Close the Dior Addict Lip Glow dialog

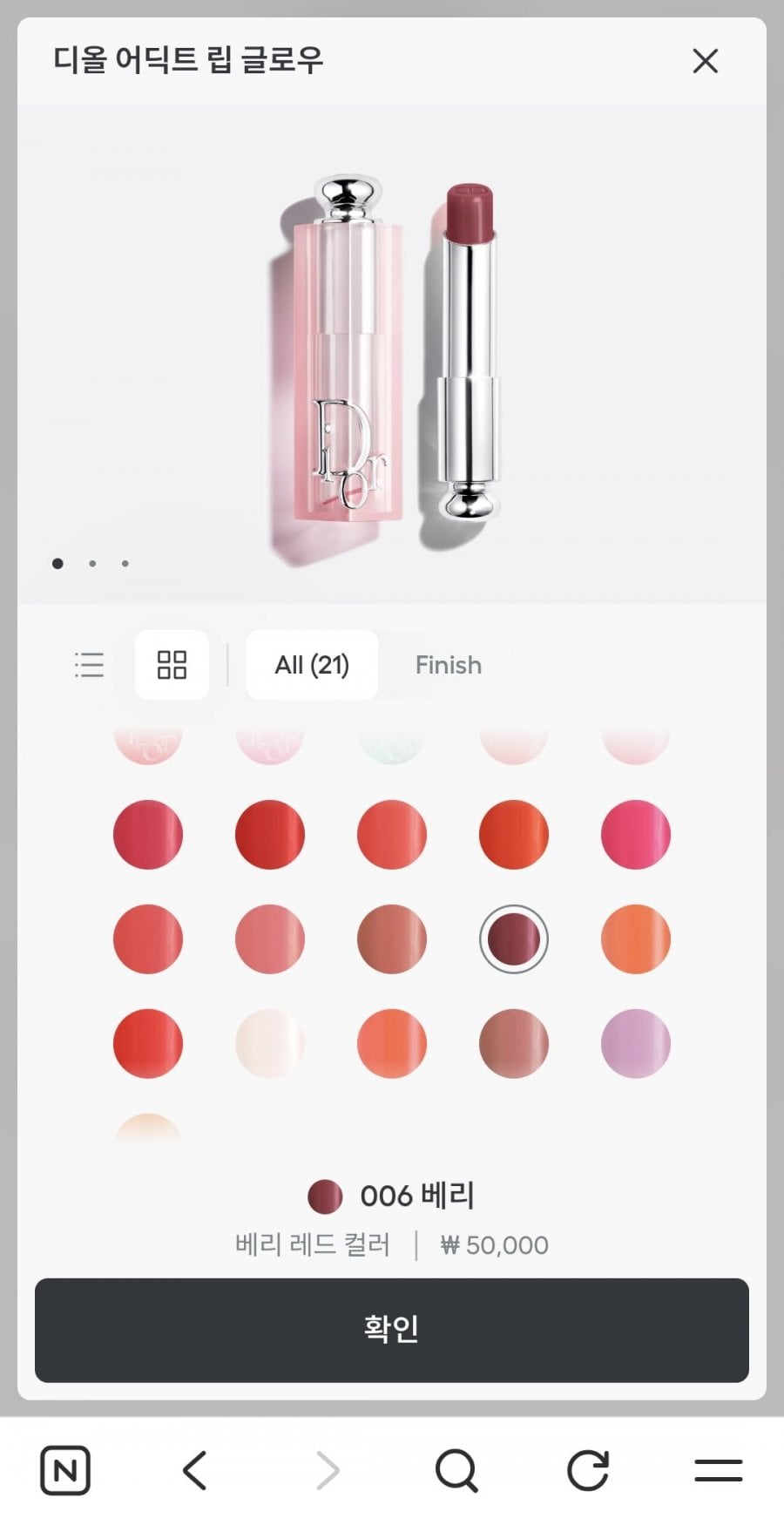pos(705,61)
